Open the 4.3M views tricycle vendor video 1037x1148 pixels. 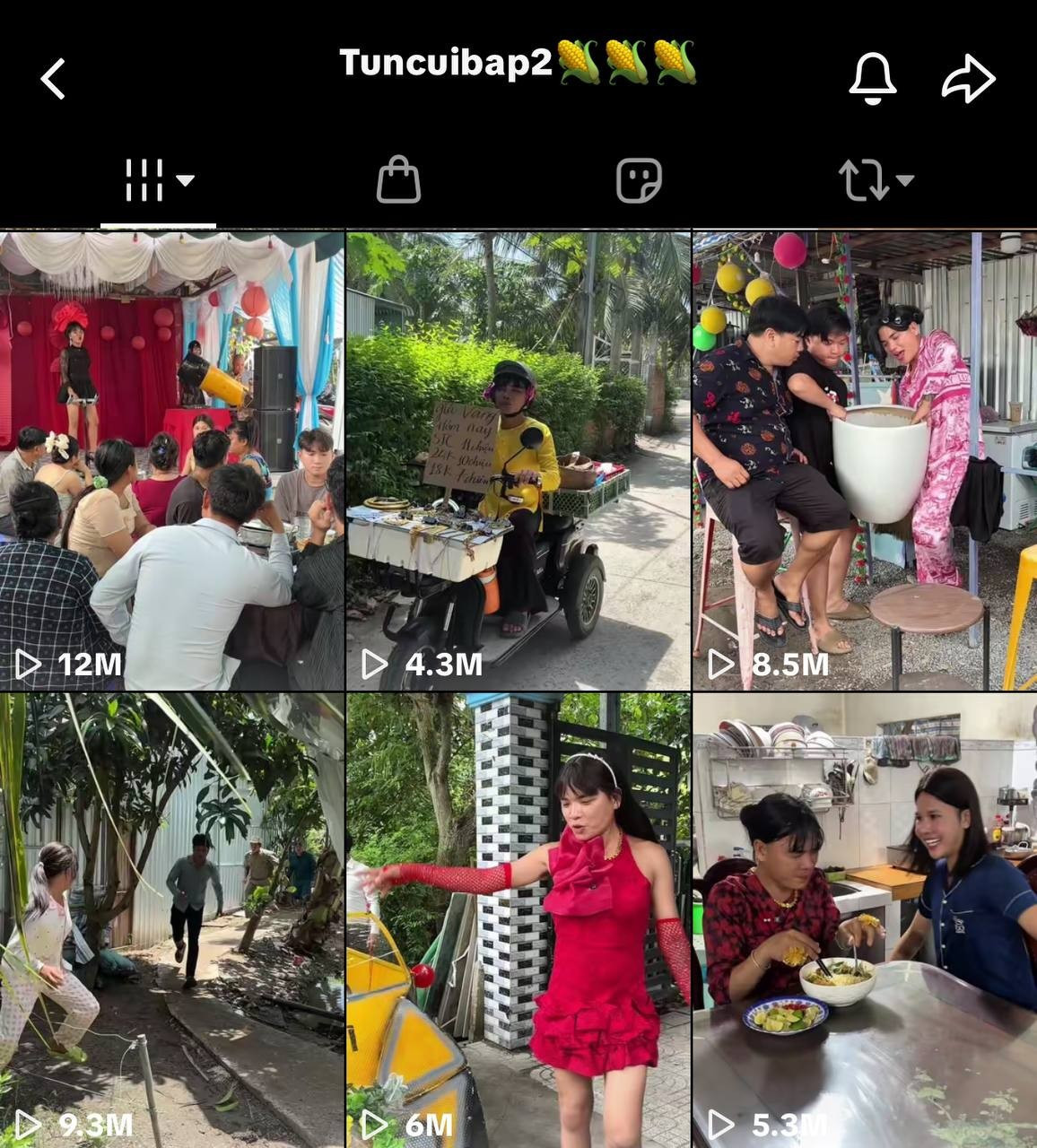[x=518, y=460]
